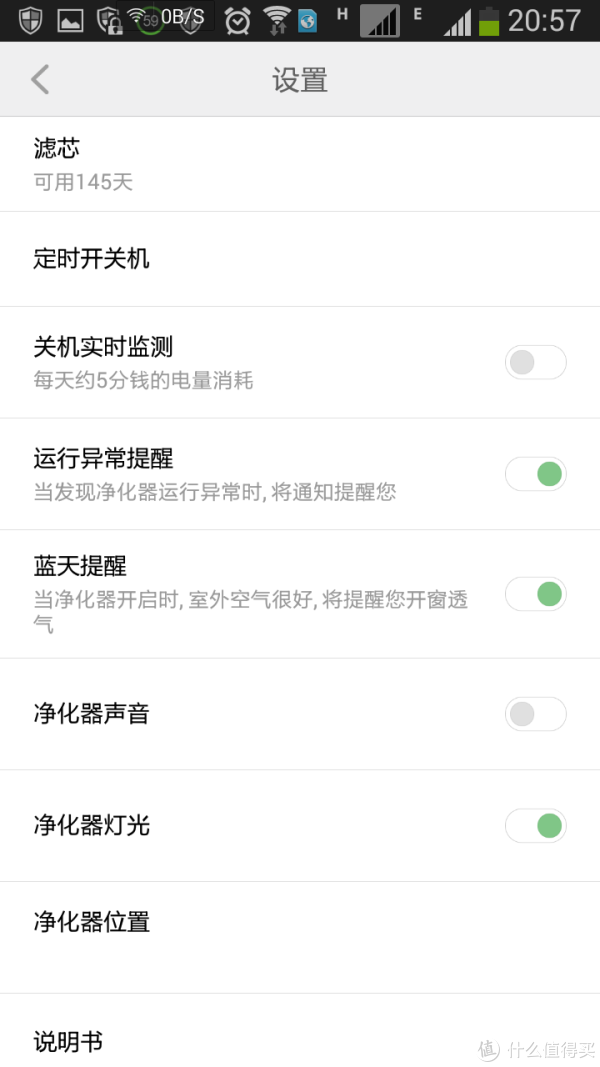Open 净化器位置 settings
The image size is (600, 1067).
pyautogui.click(x=300, y=938)
